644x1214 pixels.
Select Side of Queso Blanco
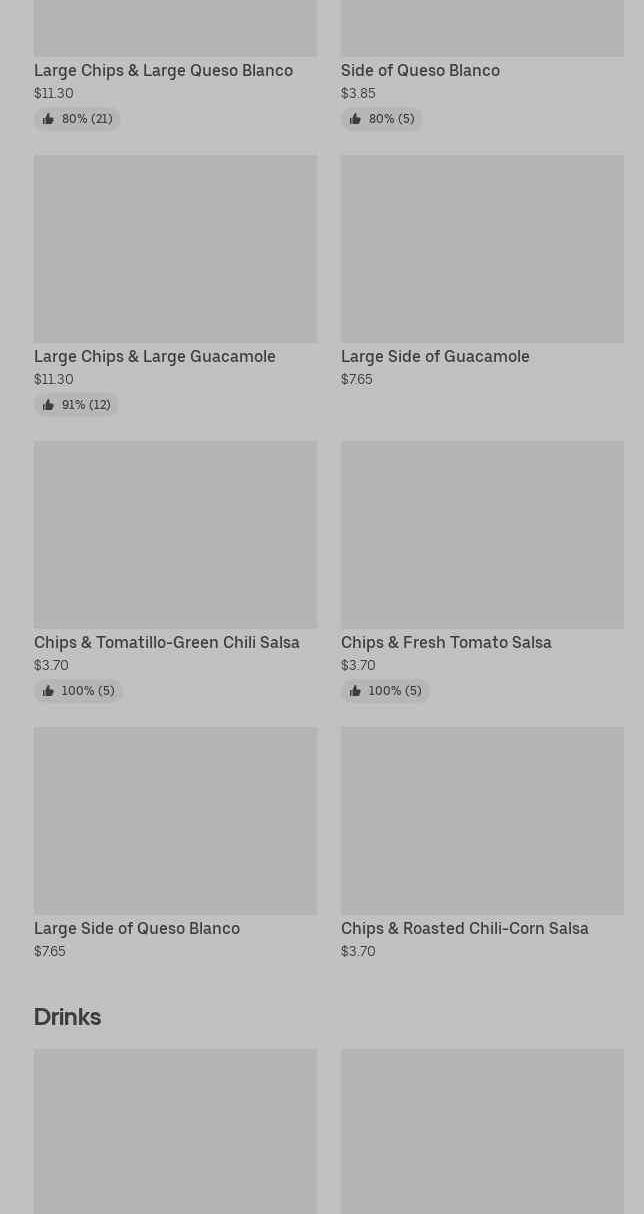pos(420,71)
